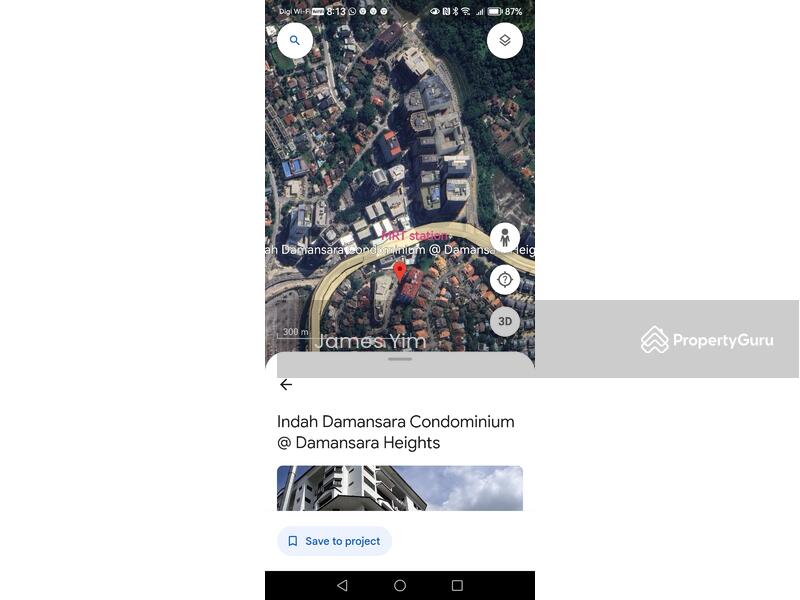The image size is (800, 600).
Task: Enable Street View pegman
Action: [x=505, y=238]
